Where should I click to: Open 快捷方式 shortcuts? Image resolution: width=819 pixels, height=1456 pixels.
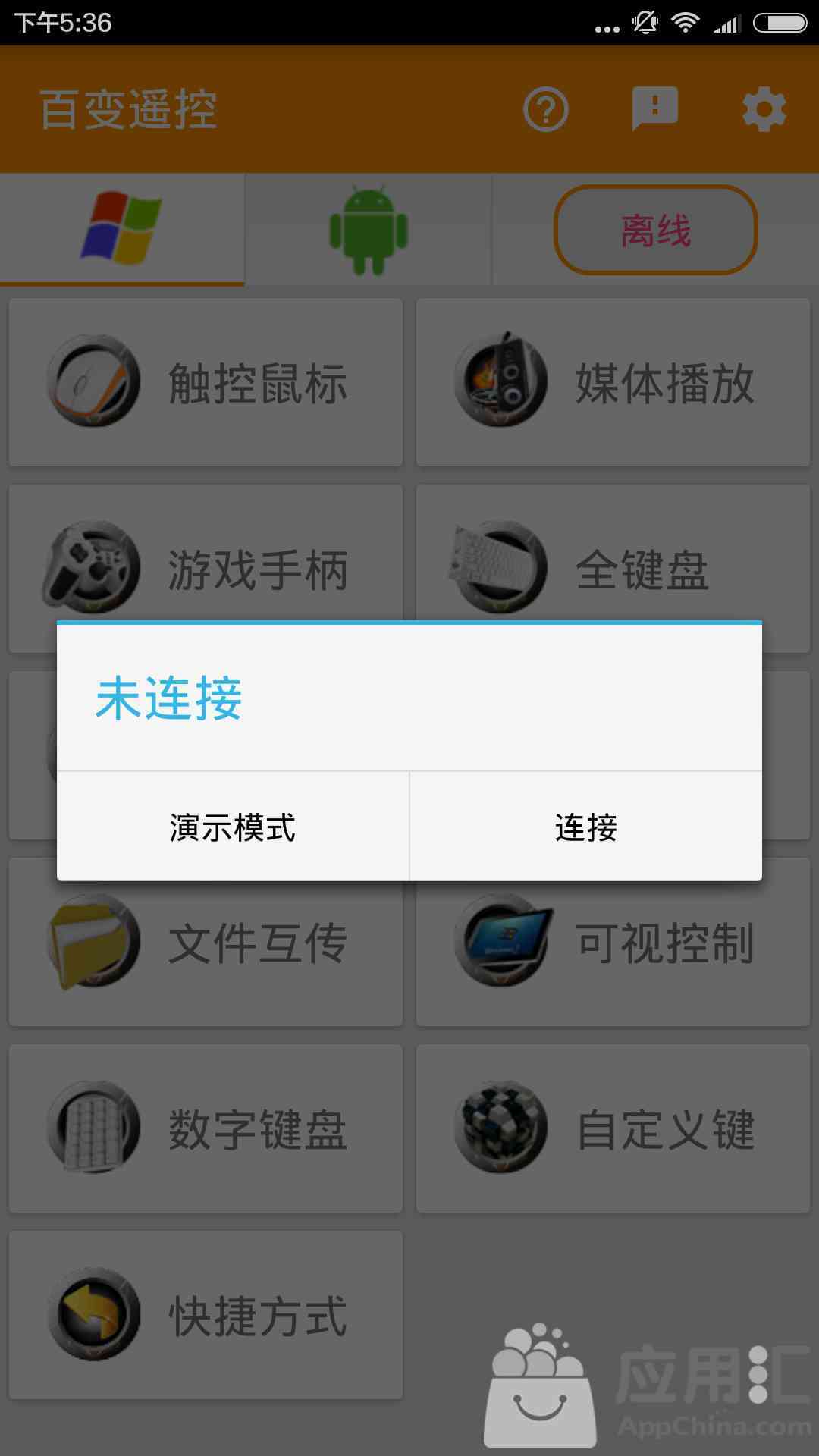click(206, 1315)
